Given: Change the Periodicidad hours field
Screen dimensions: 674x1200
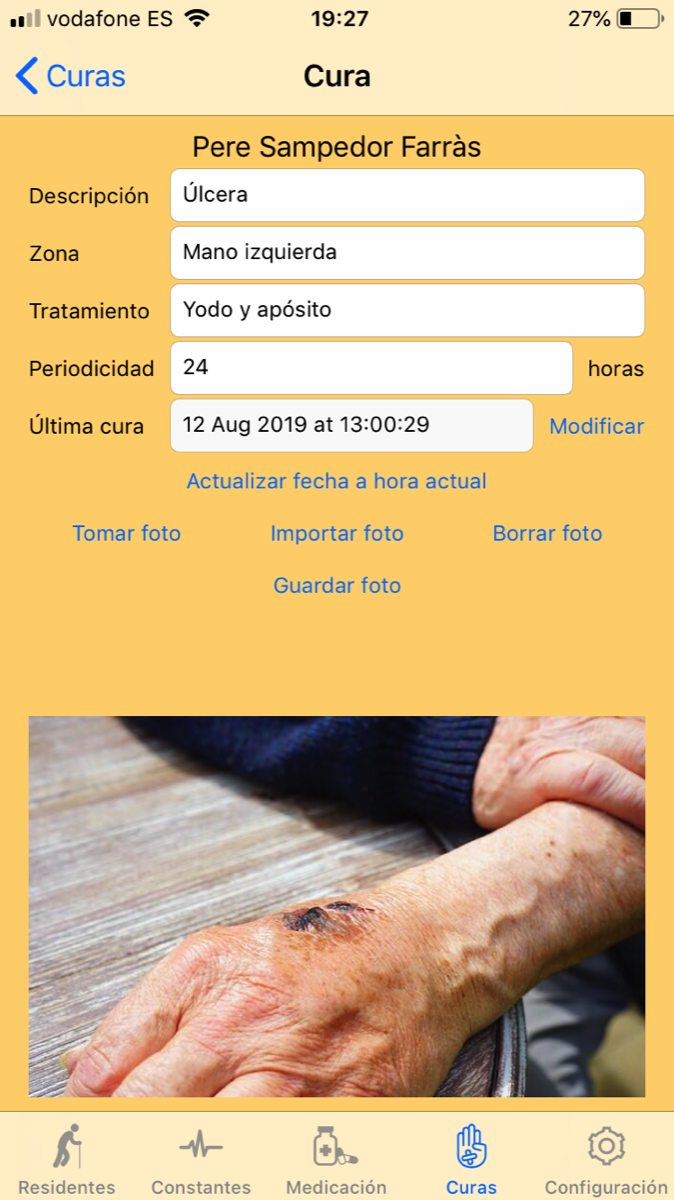Looking at the screenshot, I should pos(371,368).
